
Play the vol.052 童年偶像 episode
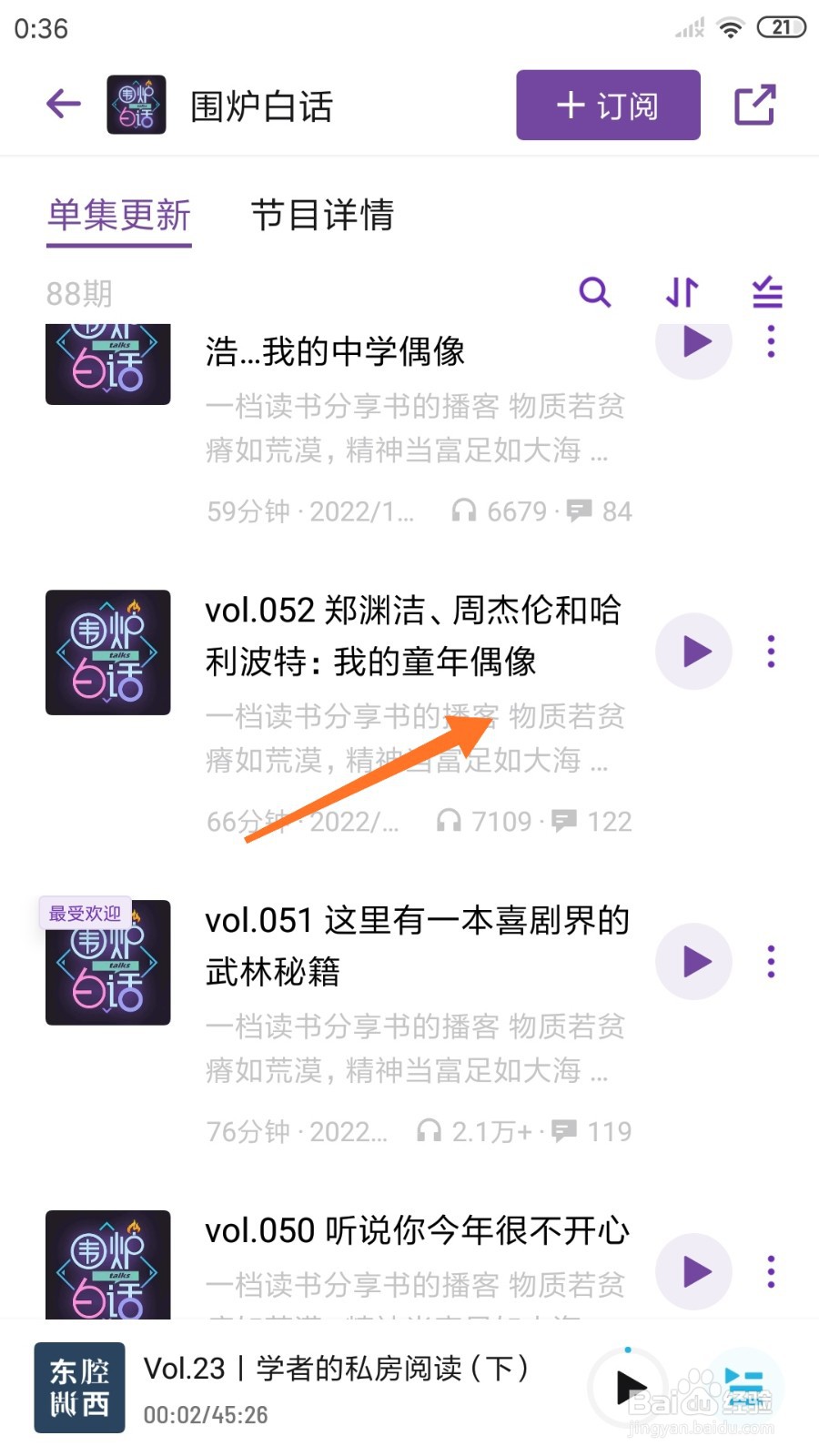point(693,651)
